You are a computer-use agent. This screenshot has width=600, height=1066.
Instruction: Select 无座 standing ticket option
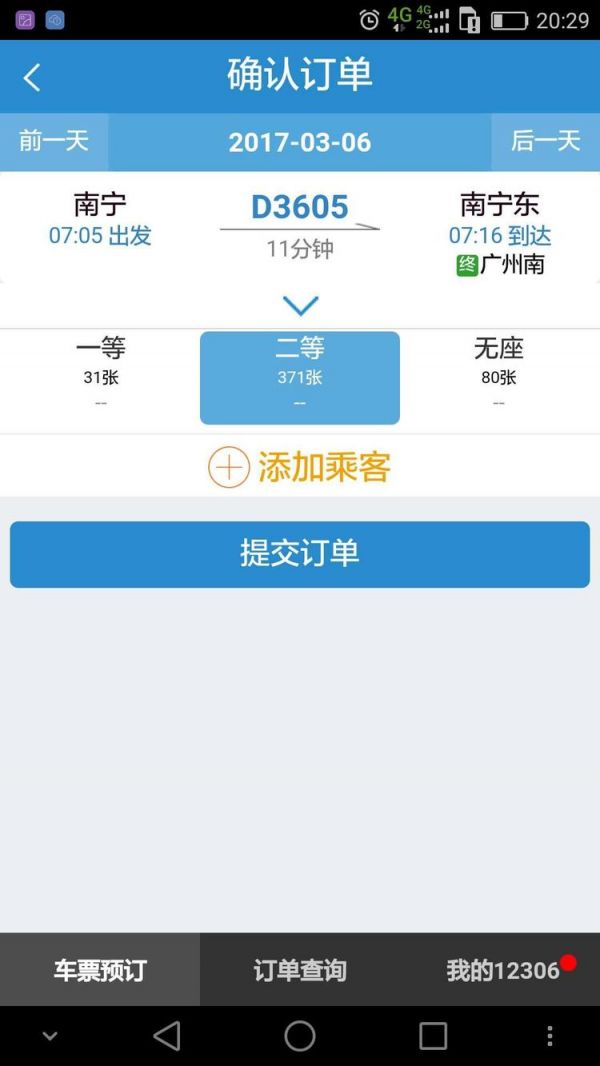click(x=498, y=376)
